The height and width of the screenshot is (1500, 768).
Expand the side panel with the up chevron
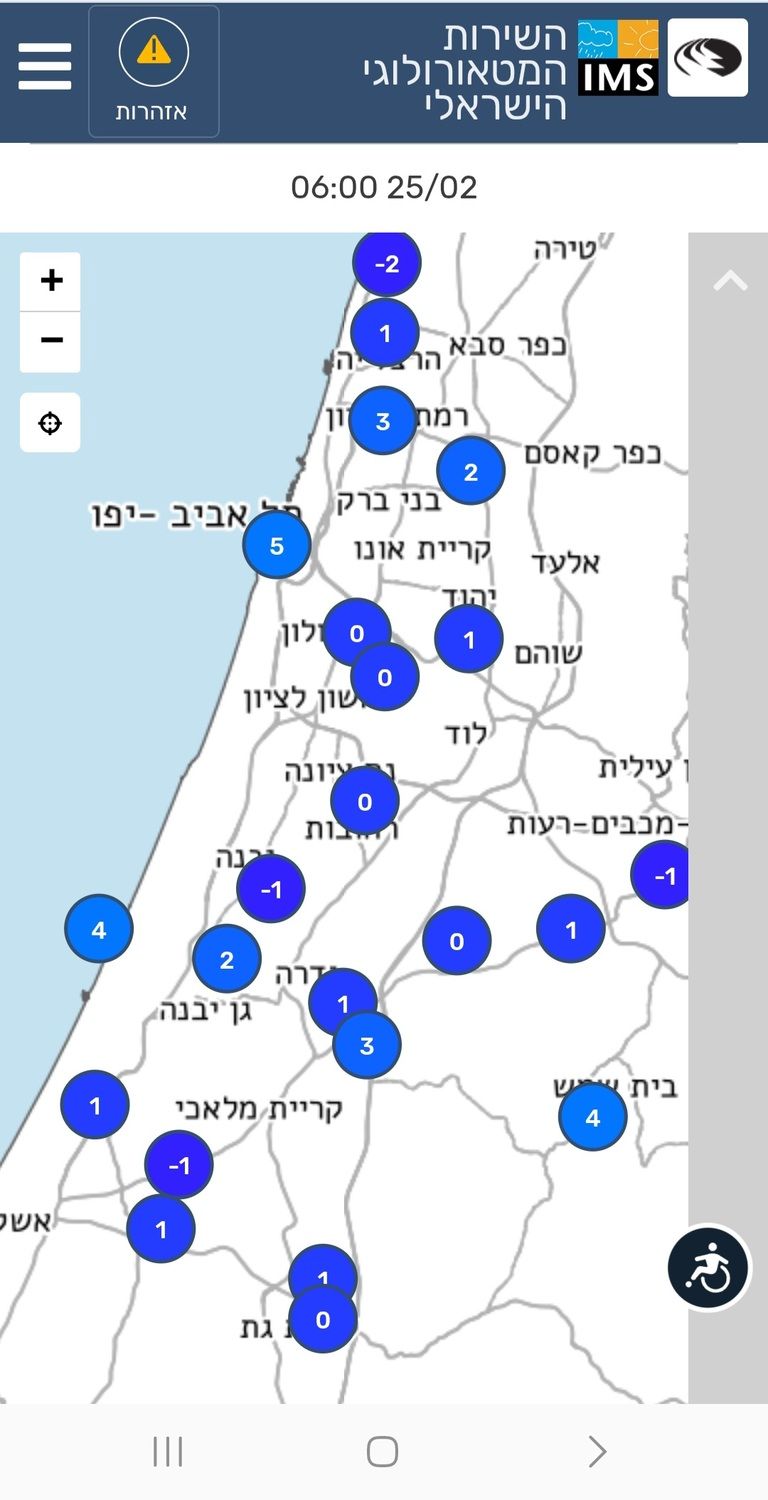[729, 282]
